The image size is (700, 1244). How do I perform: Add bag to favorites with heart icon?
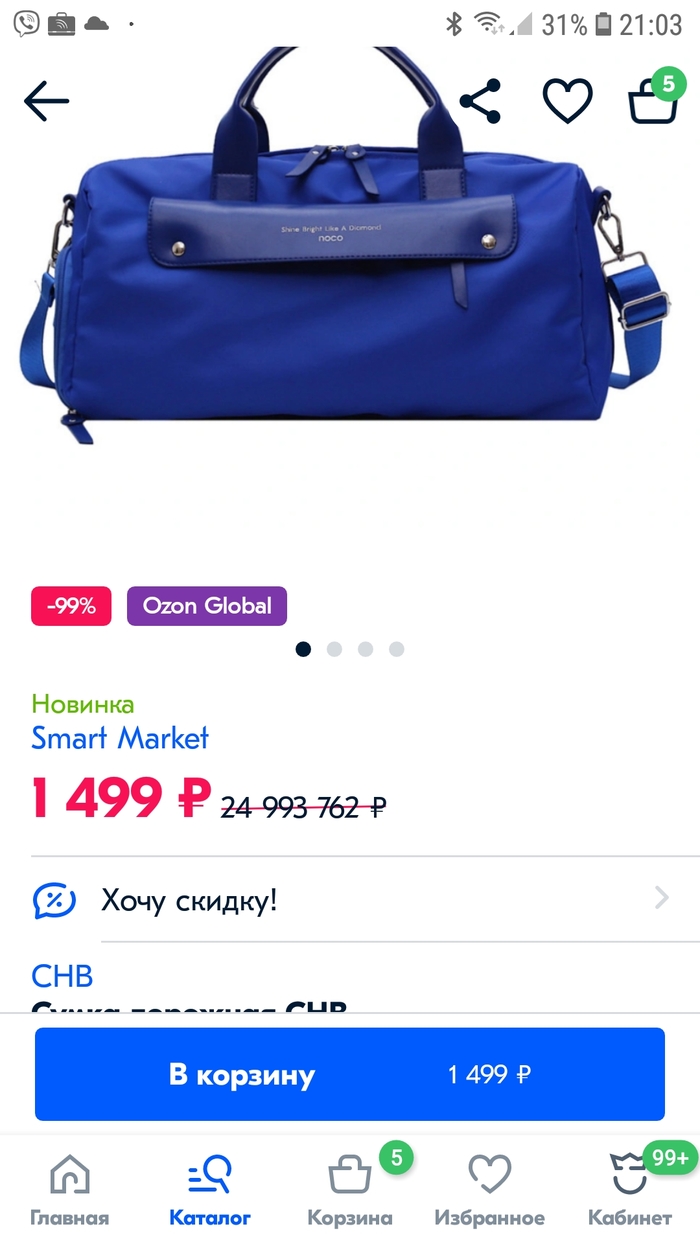[x=567, y=101]
